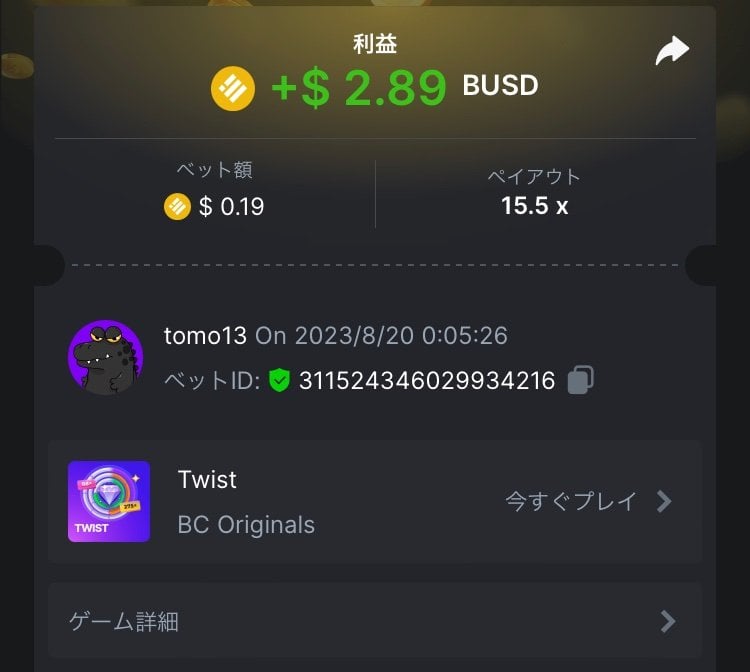Share this bet result

click(x=672, y=51)
